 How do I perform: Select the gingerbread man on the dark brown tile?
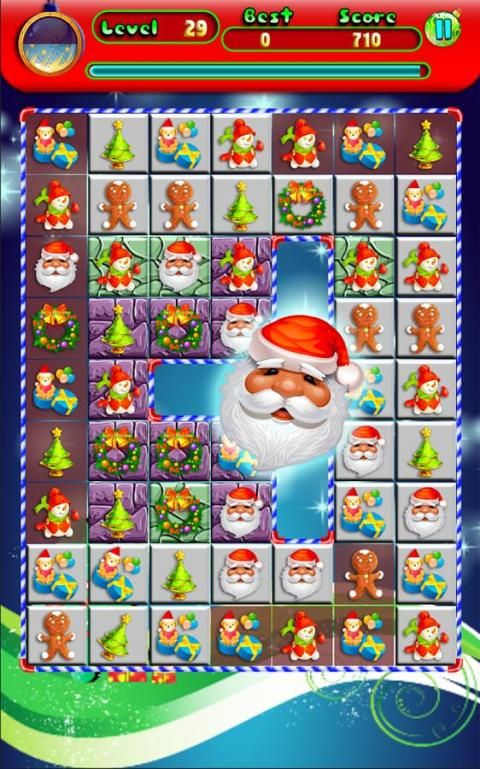[x=364, y=574]
